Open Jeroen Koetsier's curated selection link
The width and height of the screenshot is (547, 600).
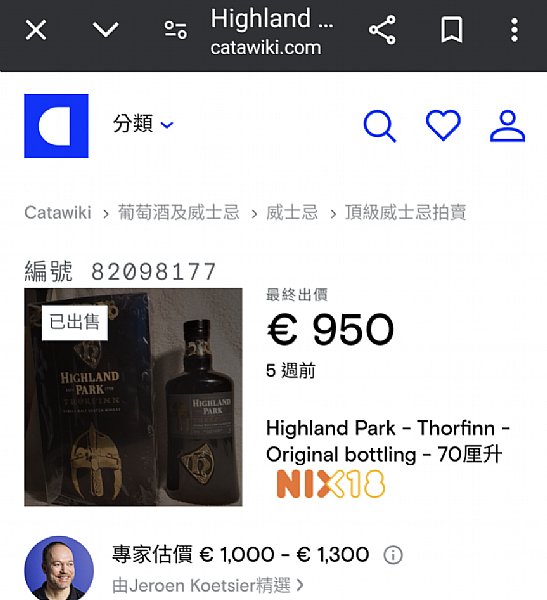[x=207, y=585]
